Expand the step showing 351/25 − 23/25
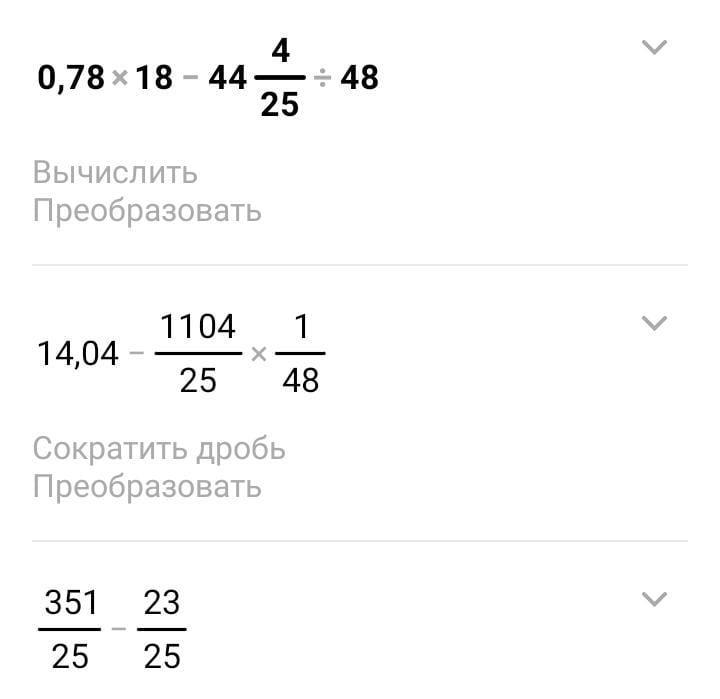The width and height of the screenshot is (720, 699). tap(653, 599)
